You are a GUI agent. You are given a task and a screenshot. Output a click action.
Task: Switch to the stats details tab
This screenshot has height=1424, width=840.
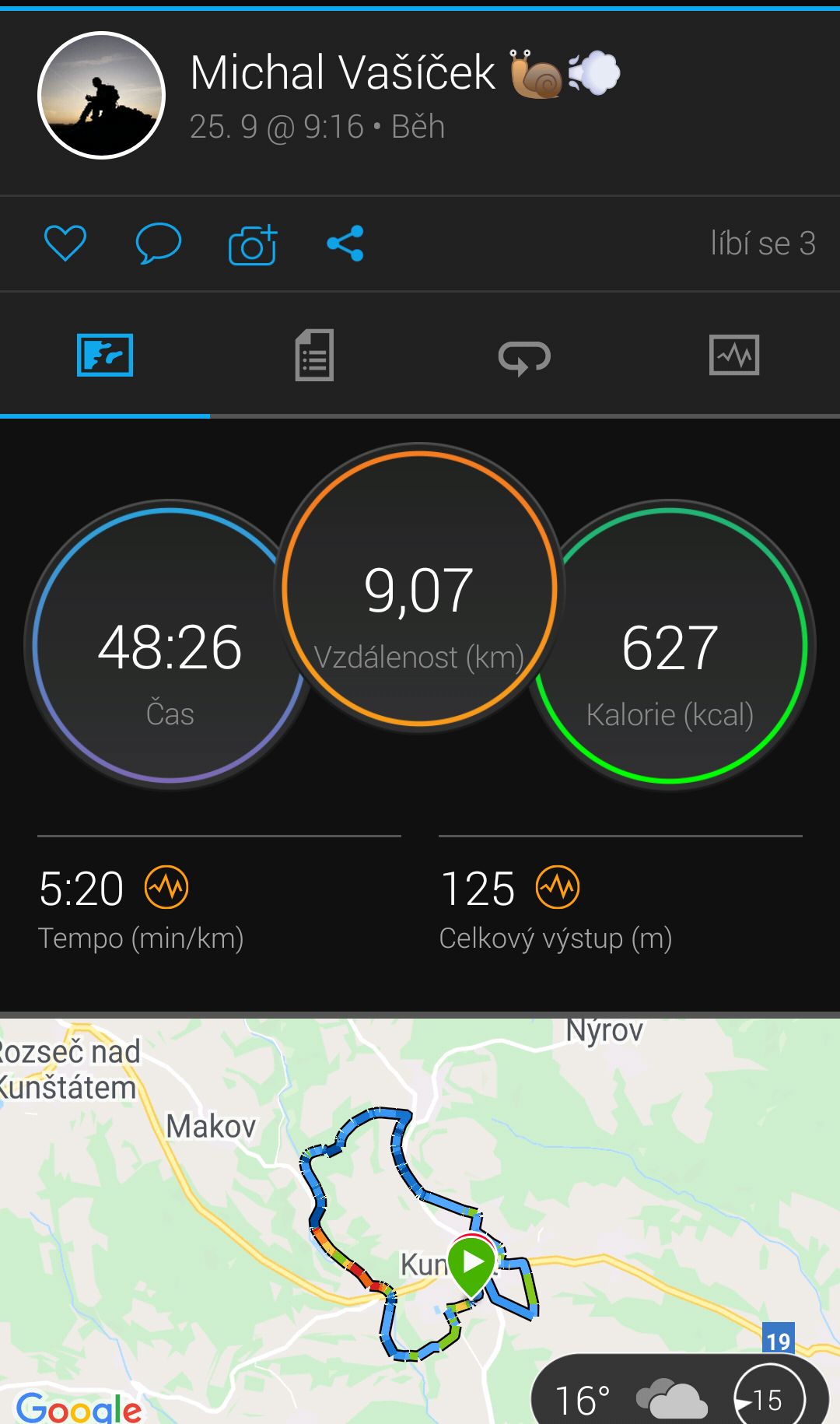click(315, 356)
